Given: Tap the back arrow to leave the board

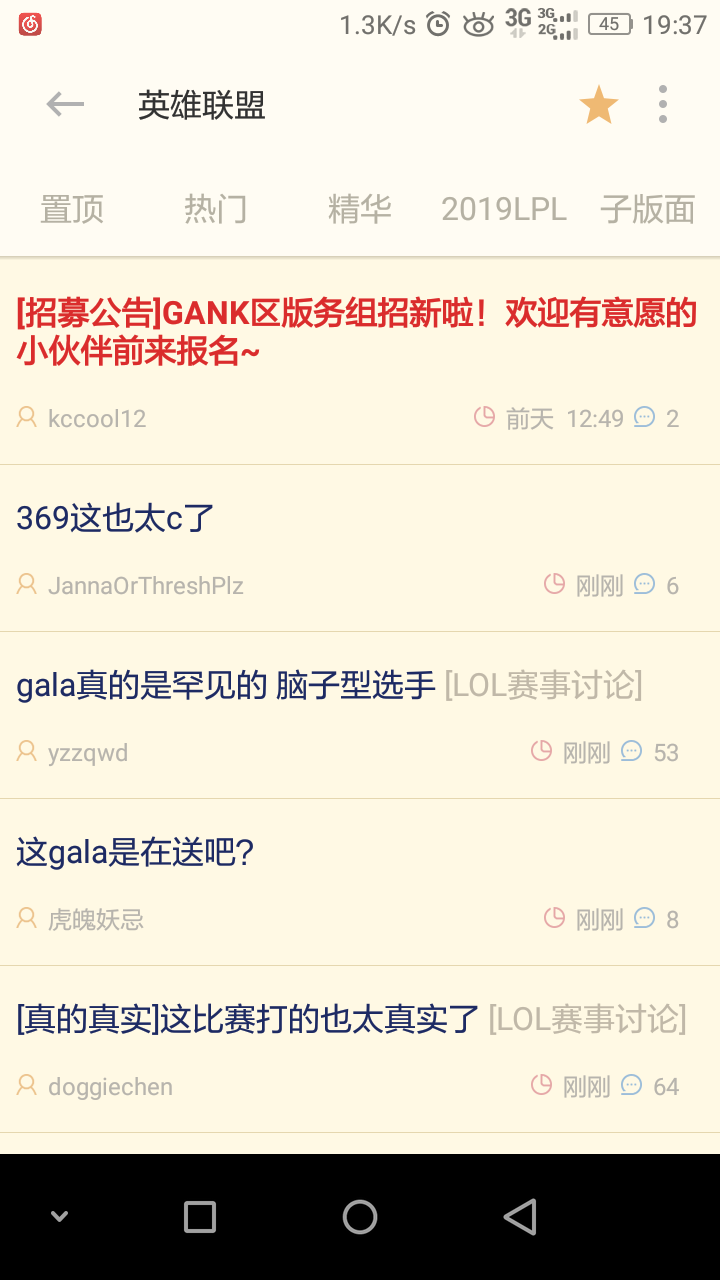Looking at the screenshot, I should pos(64,104).
